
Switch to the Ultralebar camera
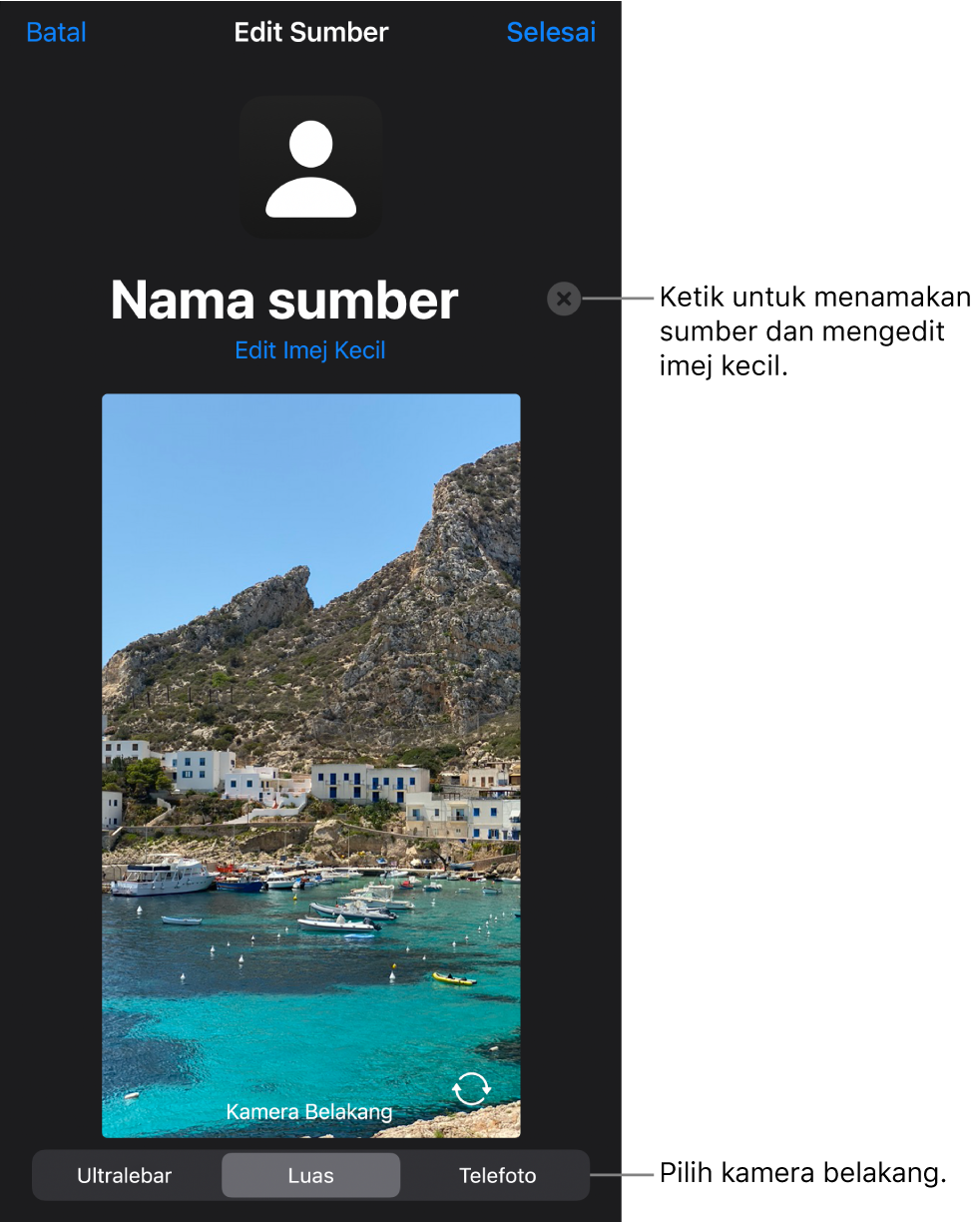click(x=125, y=1175)
